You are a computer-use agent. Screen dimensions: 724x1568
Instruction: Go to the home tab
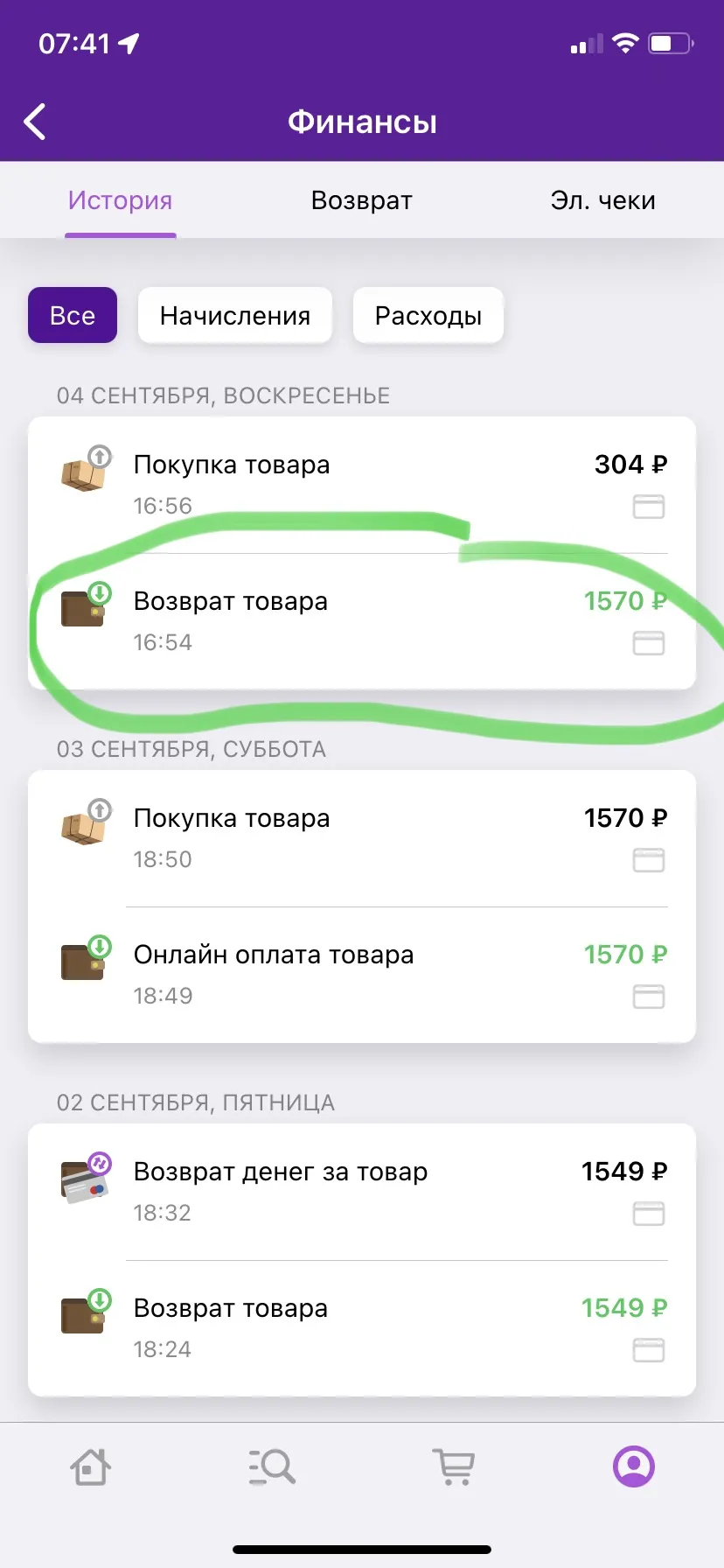tap(90, 1466)
